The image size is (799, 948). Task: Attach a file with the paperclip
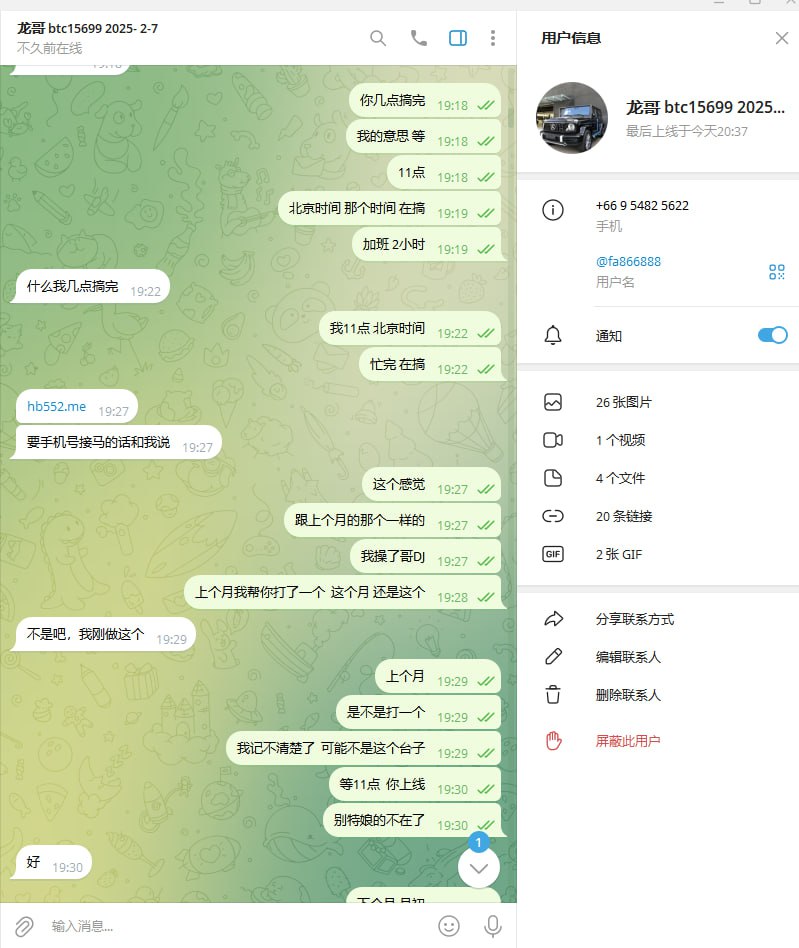(24, 926)
